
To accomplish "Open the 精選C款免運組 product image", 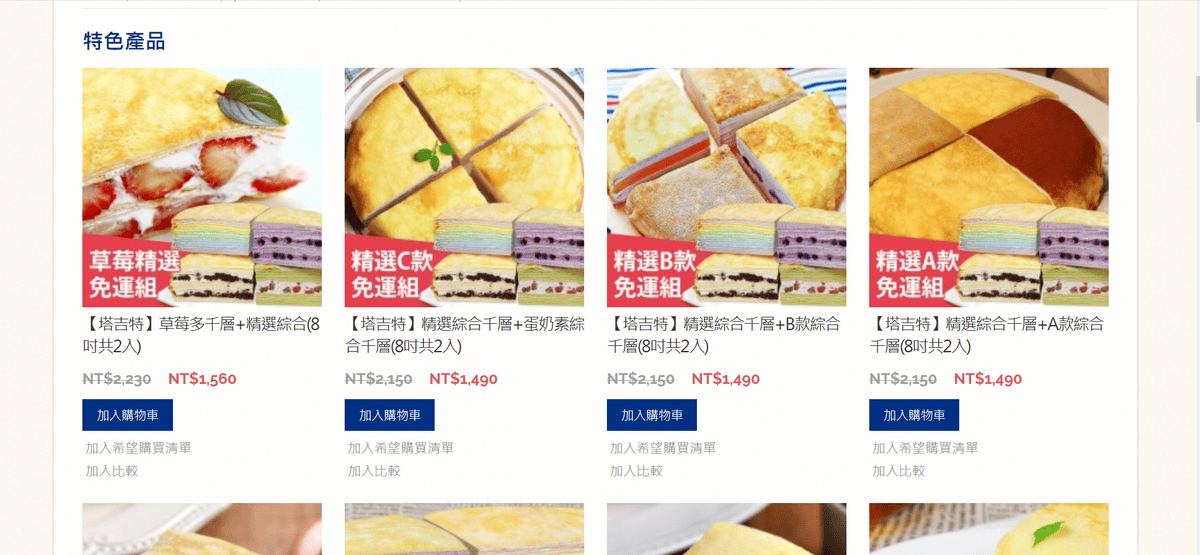I will (x=464, y=187).
